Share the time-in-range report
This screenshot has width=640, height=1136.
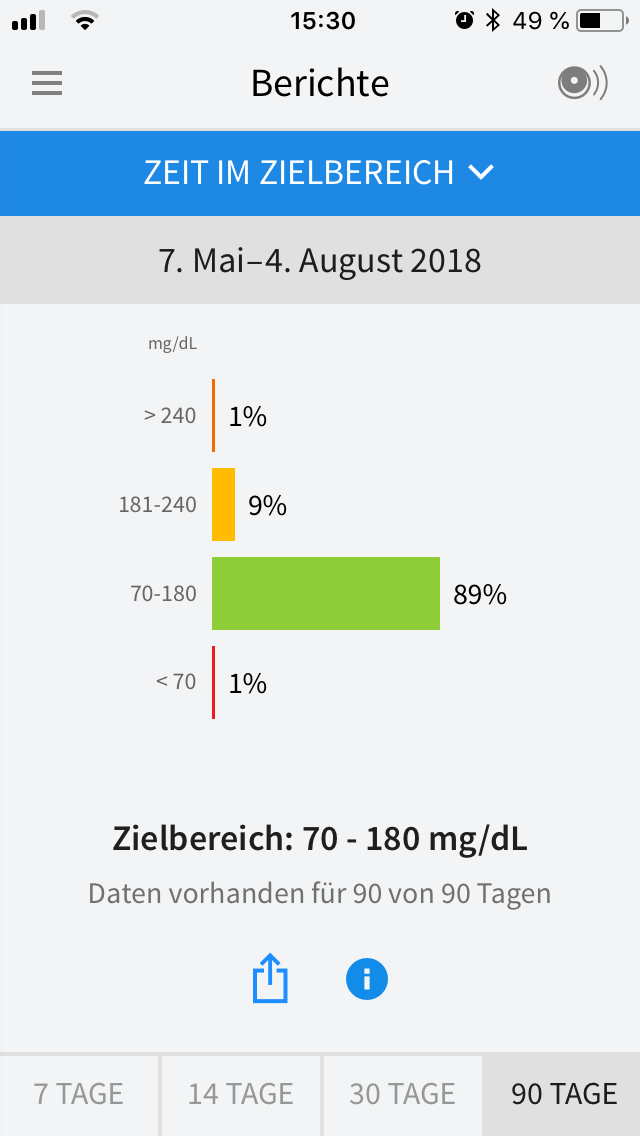coord(270,979)
